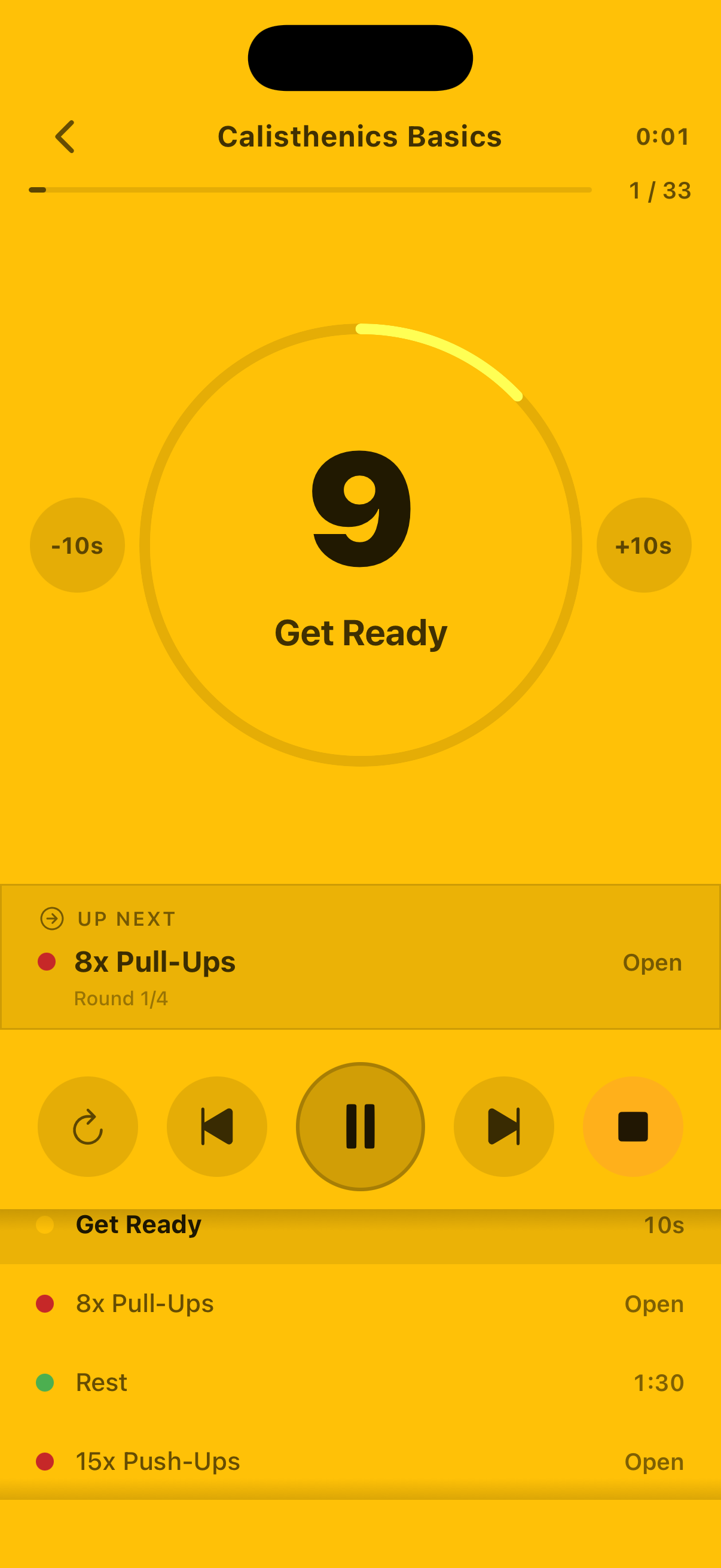Select the Rest interval in the list
The image size is (721, 1568).
(x=360, y=1382)
